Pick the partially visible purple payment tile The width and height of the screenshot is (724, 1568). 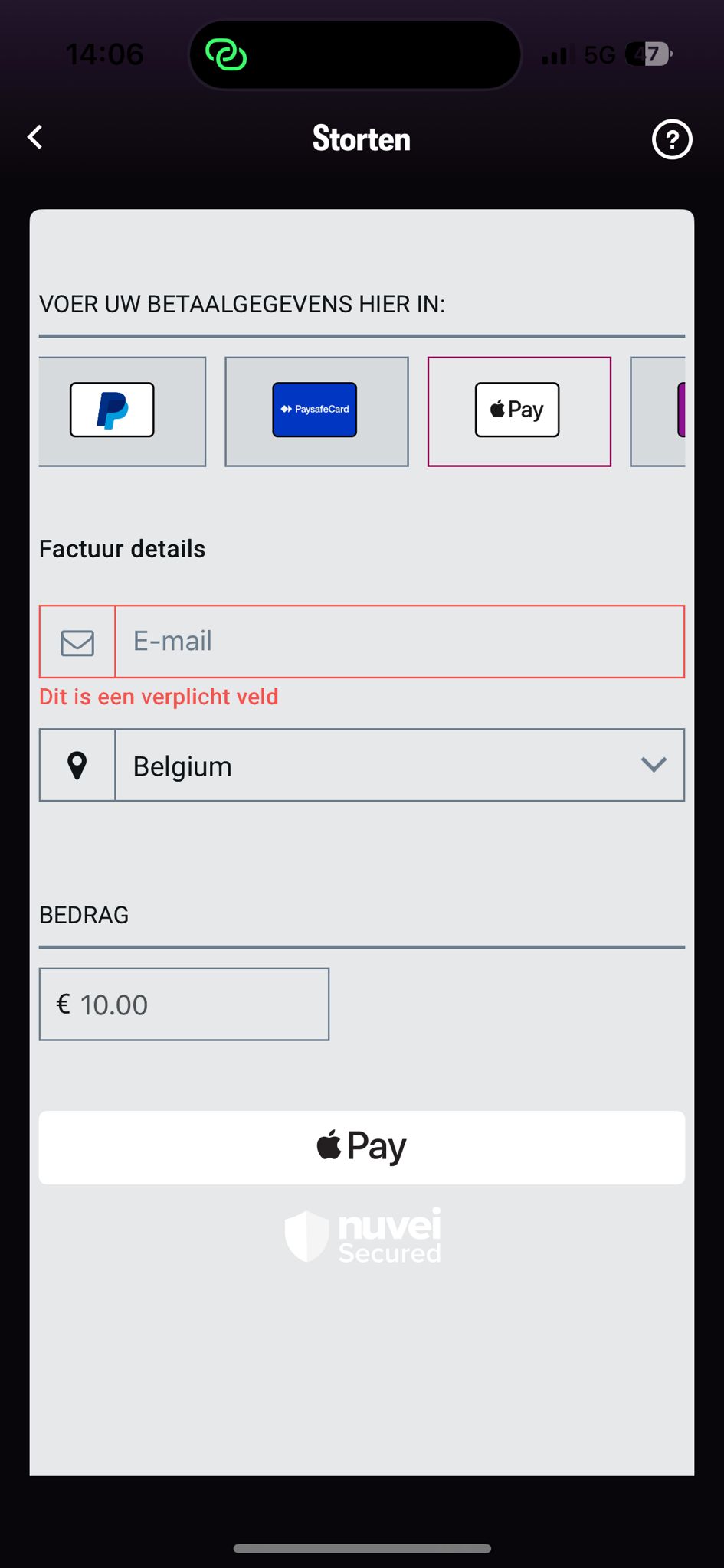660,411
